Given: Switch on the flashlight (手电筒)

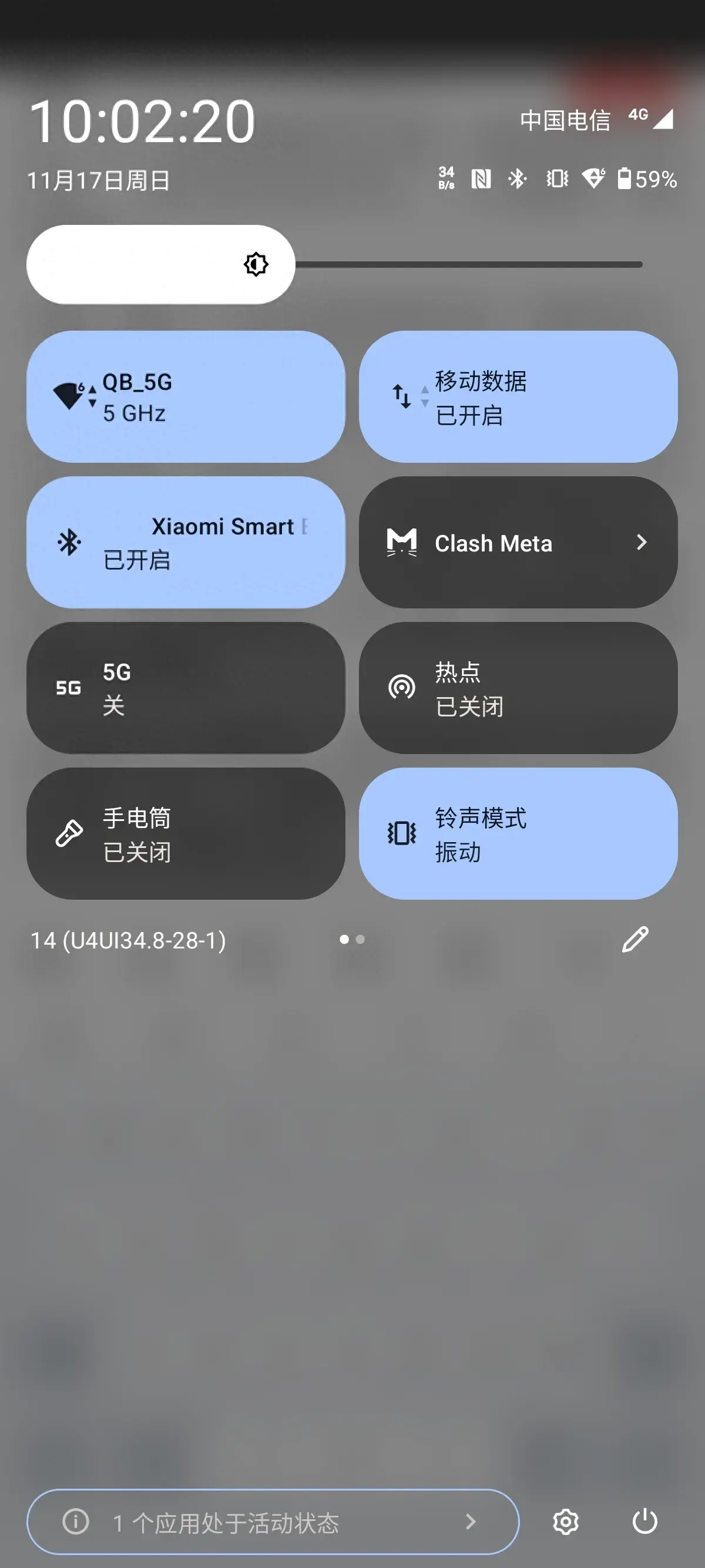Looking at the screenshot, I should click(186, 833).
